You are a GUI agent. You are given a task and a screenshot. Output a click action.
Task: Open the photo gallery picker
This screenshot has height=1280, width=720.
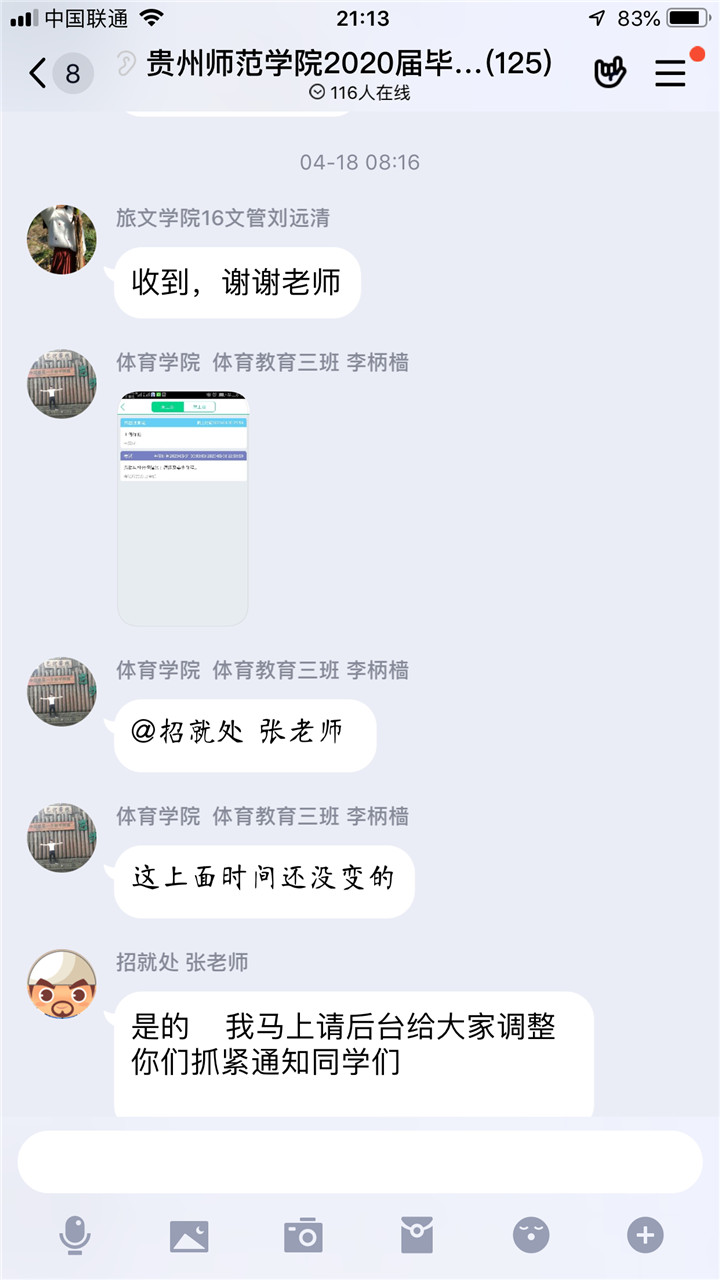189,1236
